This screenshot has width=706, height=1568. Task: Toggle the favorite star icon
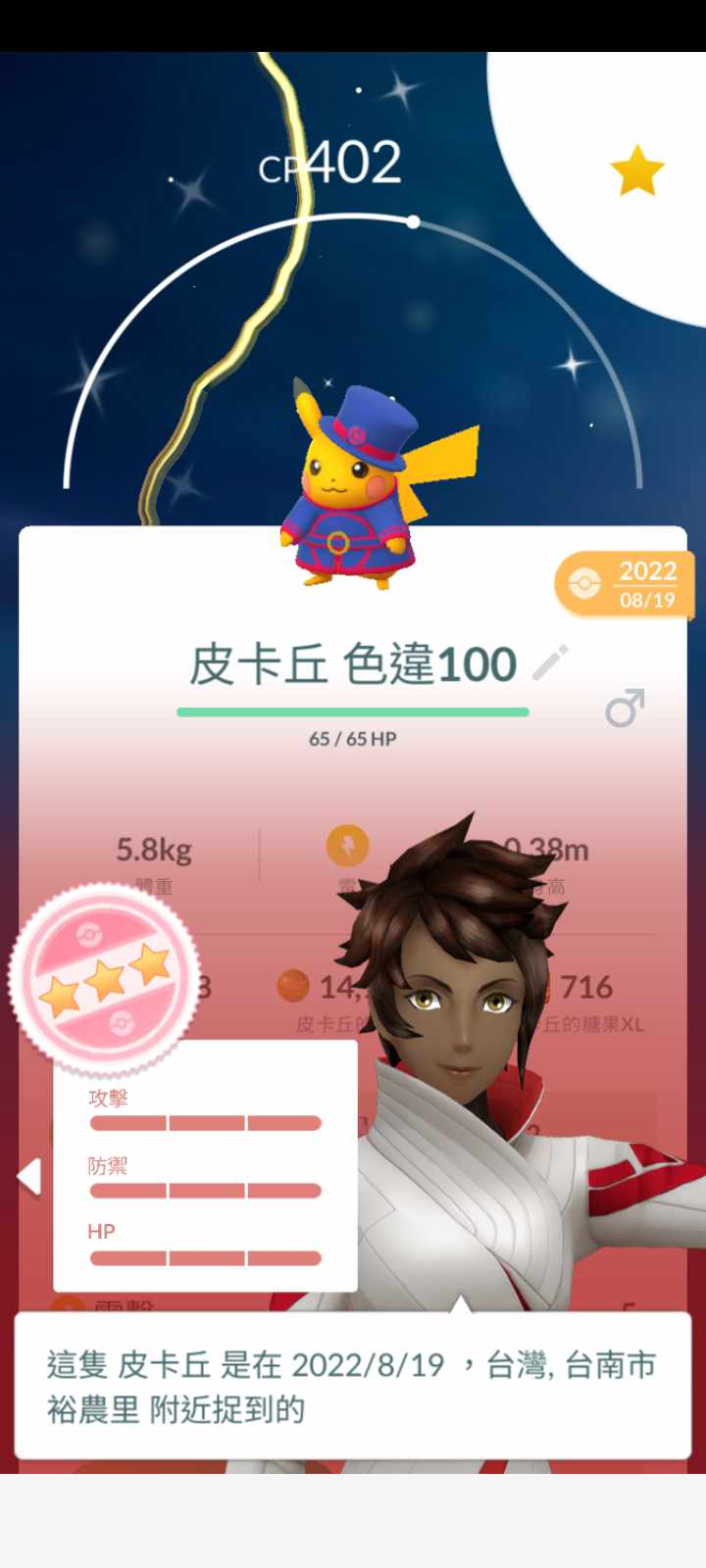pyautogui.click(x=637, y=171)
